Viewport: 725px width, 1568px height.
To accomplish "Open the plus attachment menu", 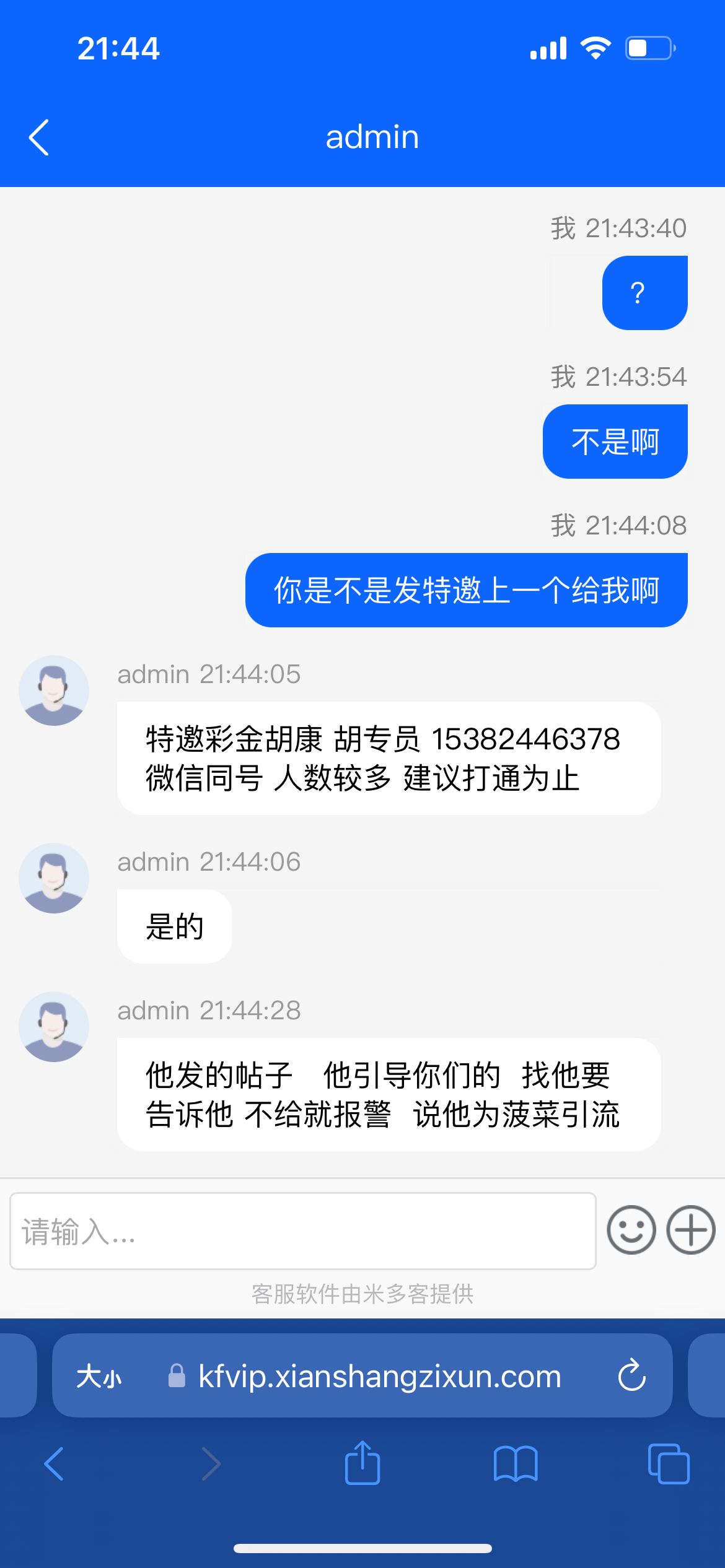I will point(690,1230).
